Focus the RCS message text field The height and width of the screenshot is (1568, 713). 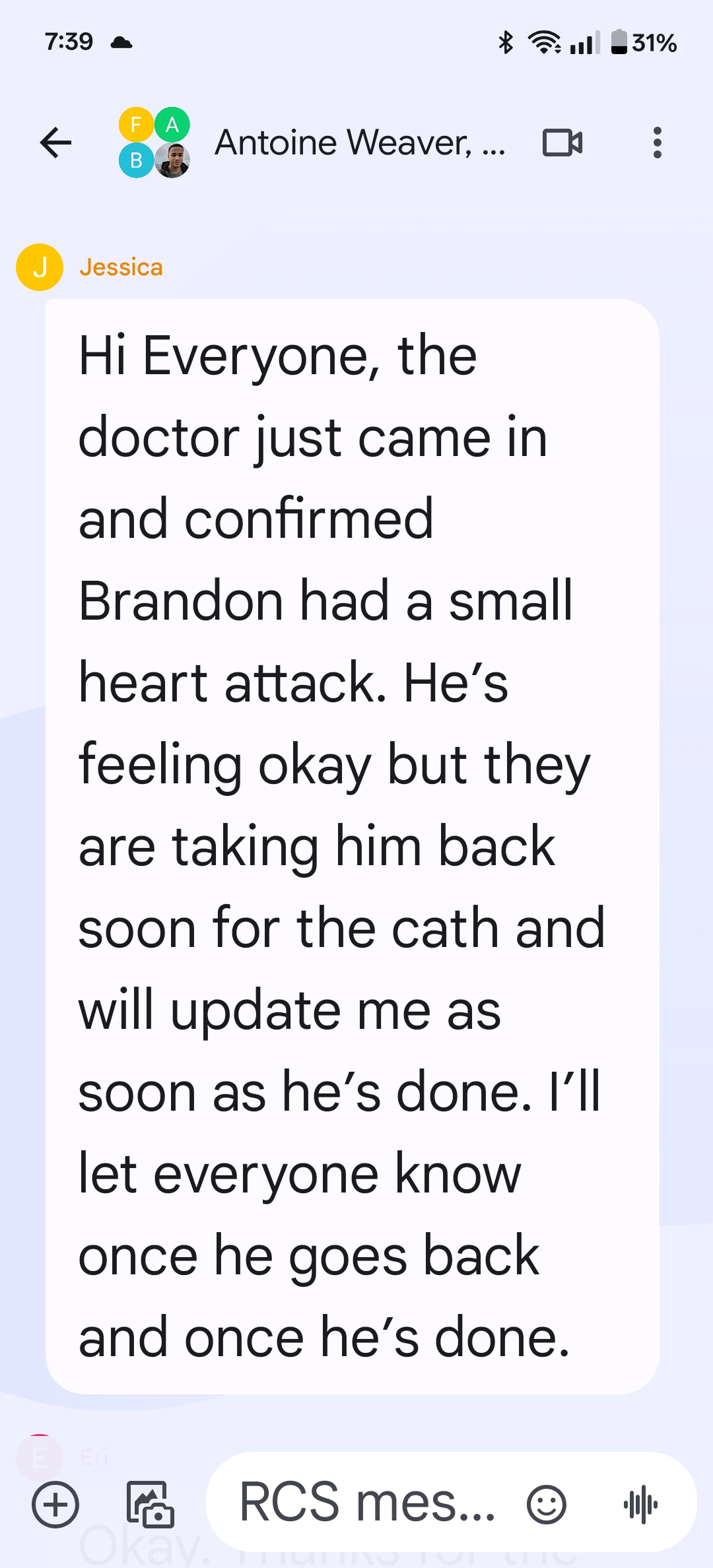pyautogui.click(x=368, y=1503)
